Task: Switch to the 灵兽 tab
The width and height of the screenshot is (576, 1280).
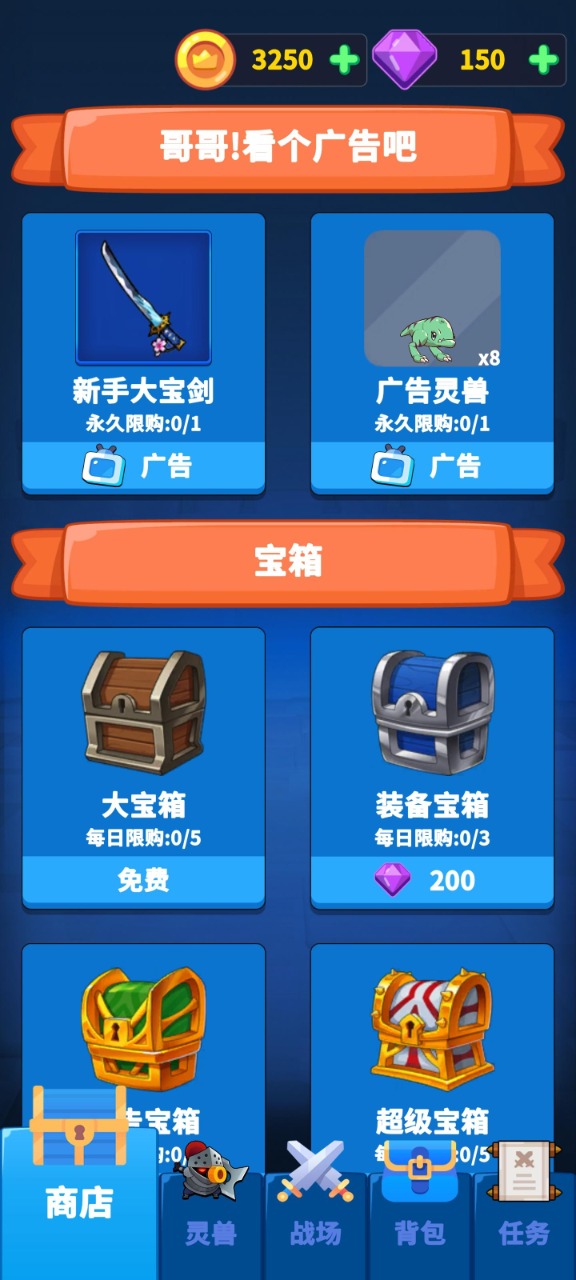Action: (211, 1207)
